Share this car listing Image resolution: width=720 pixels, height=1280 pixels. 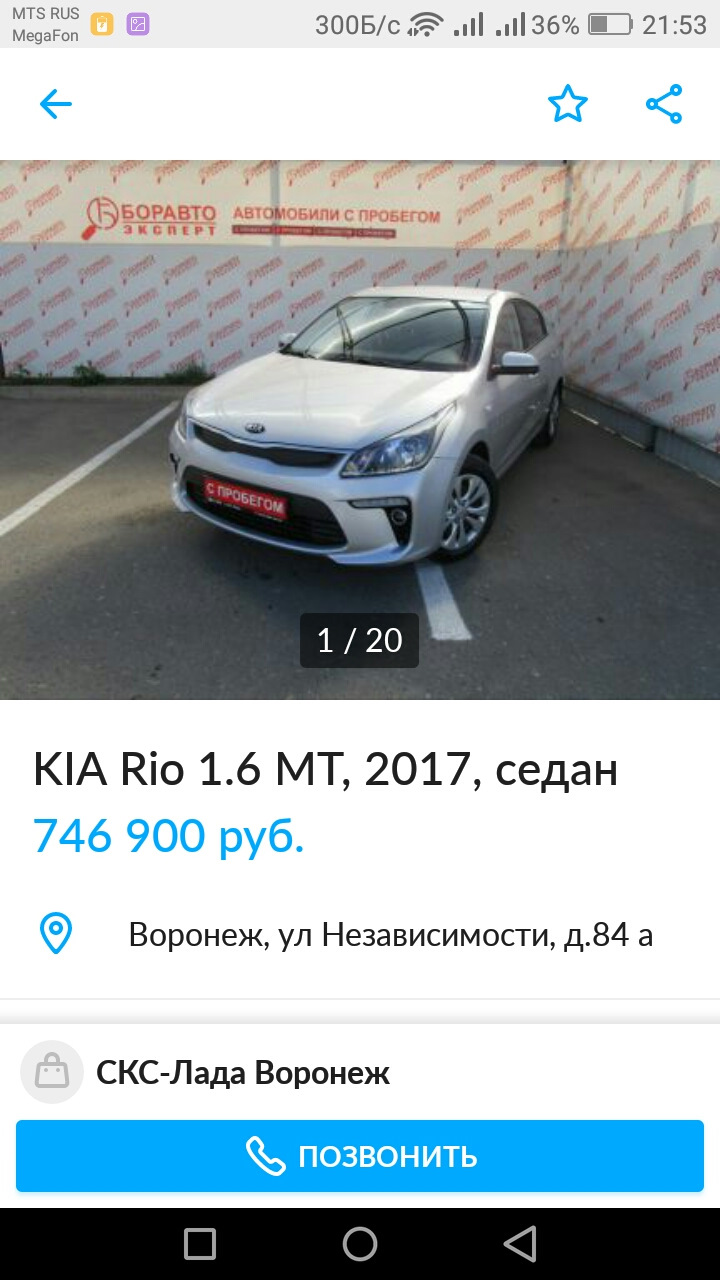[x=664, y=104]
